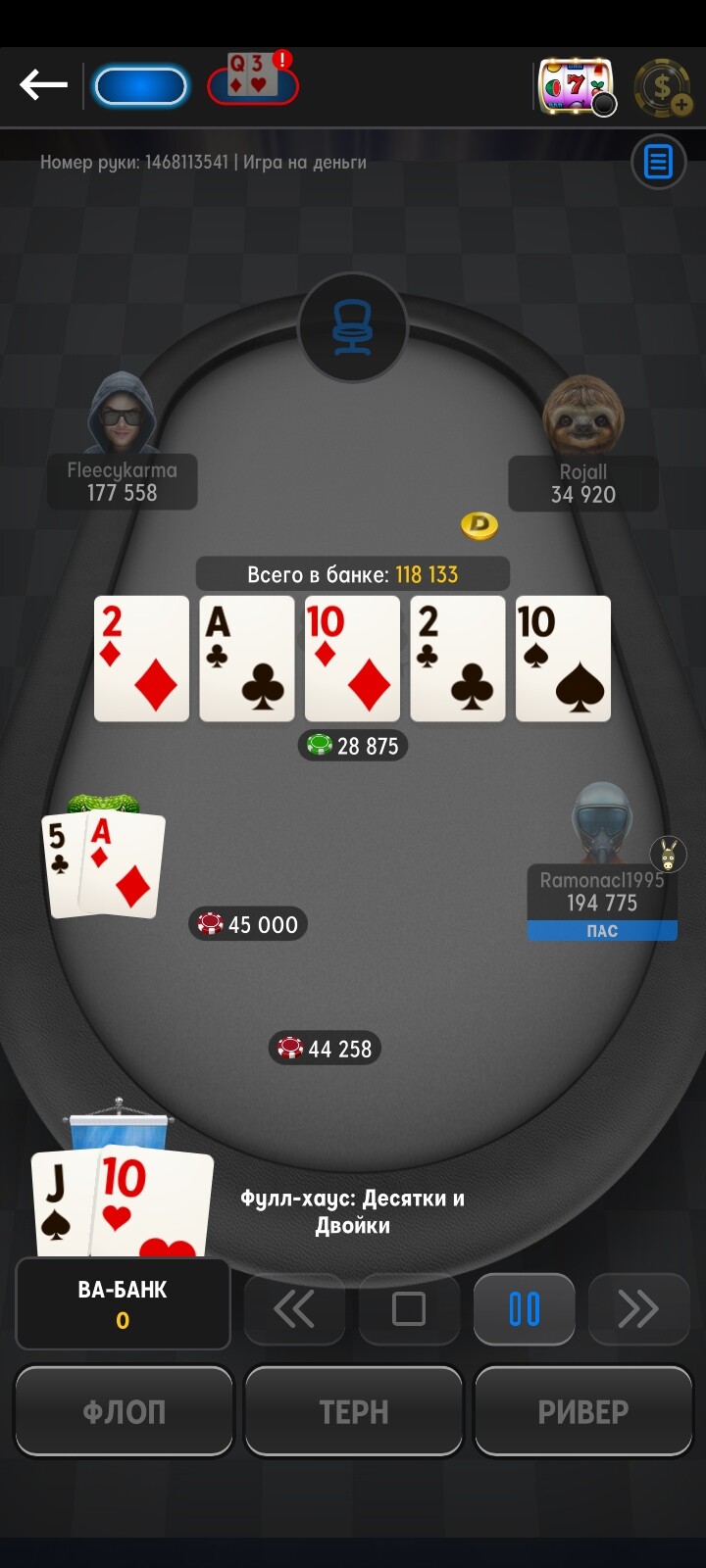706x1568 pixels.
Task: Go back with the arrow icon
Action: pos(43,85)
